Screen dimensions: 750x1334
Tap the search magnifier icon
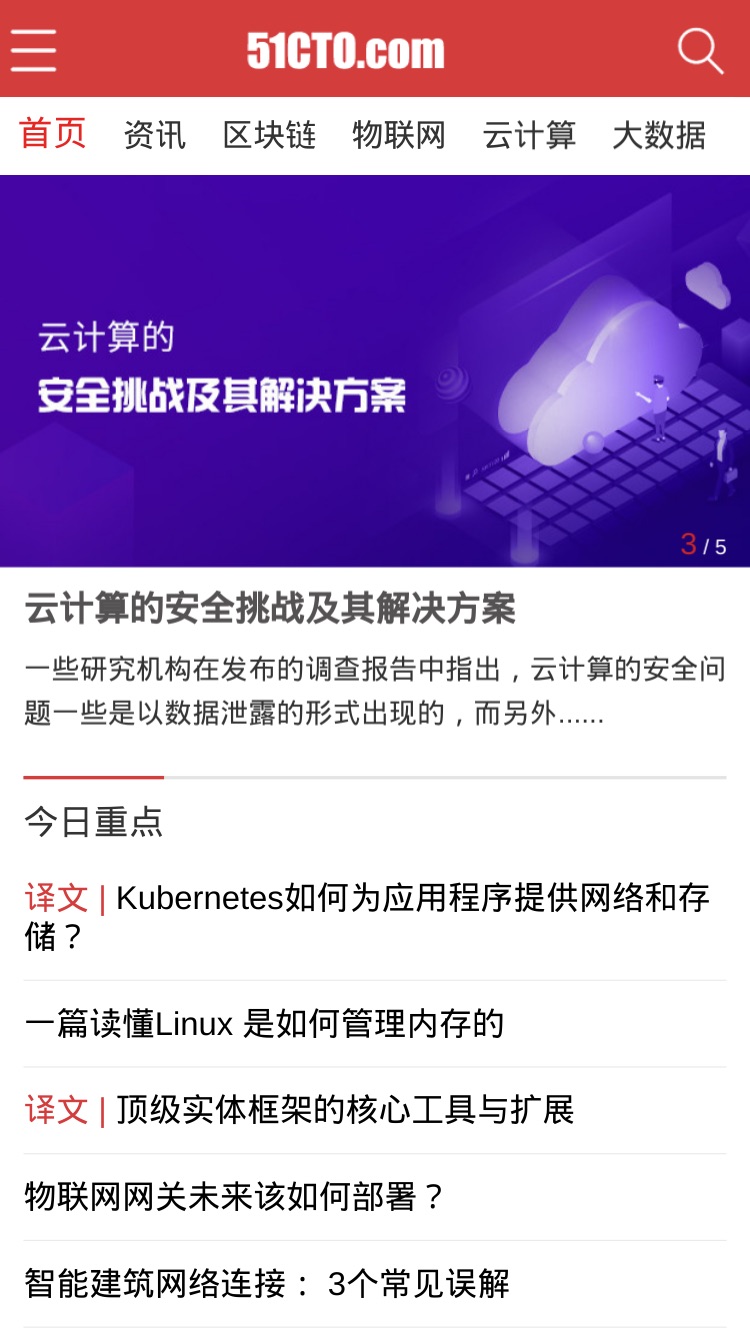point(700,51)
